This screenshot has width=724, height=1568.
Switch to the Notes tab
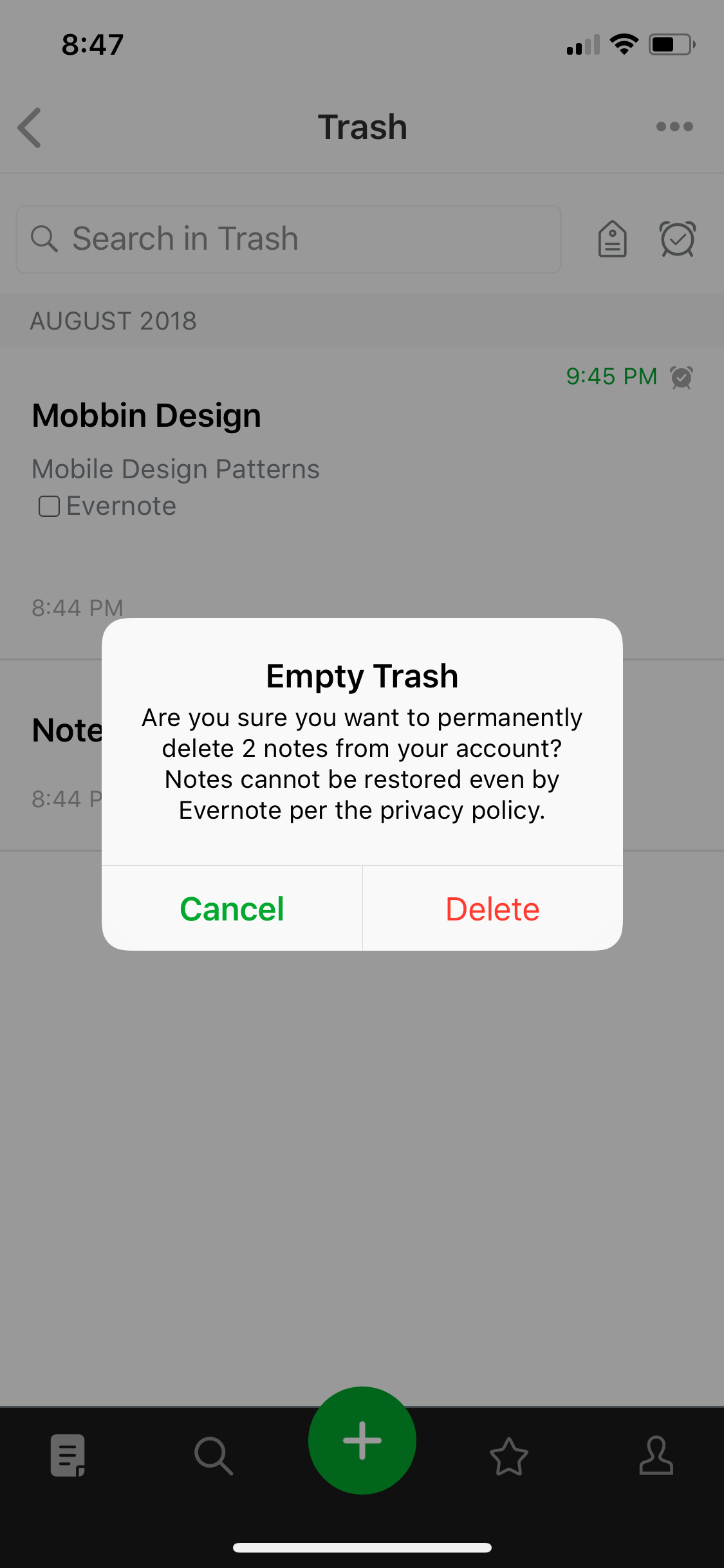[68, 1455]
